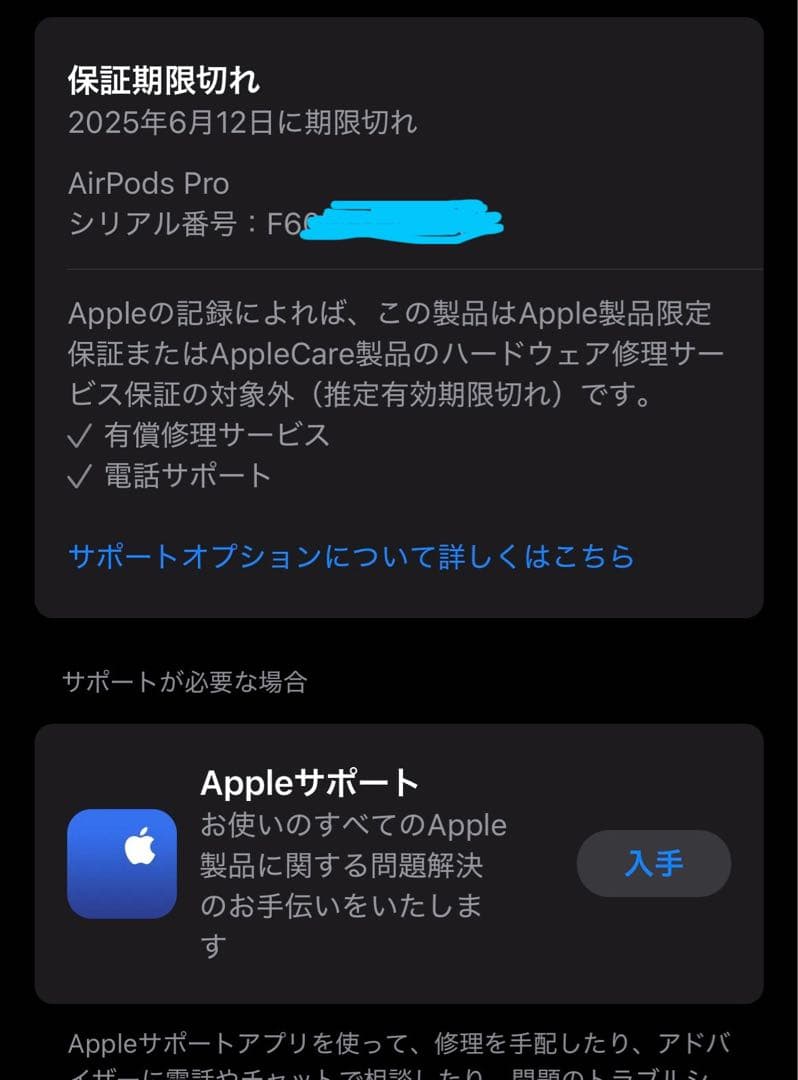Expand the サポートが必要な場合 section

coord(186,683)
